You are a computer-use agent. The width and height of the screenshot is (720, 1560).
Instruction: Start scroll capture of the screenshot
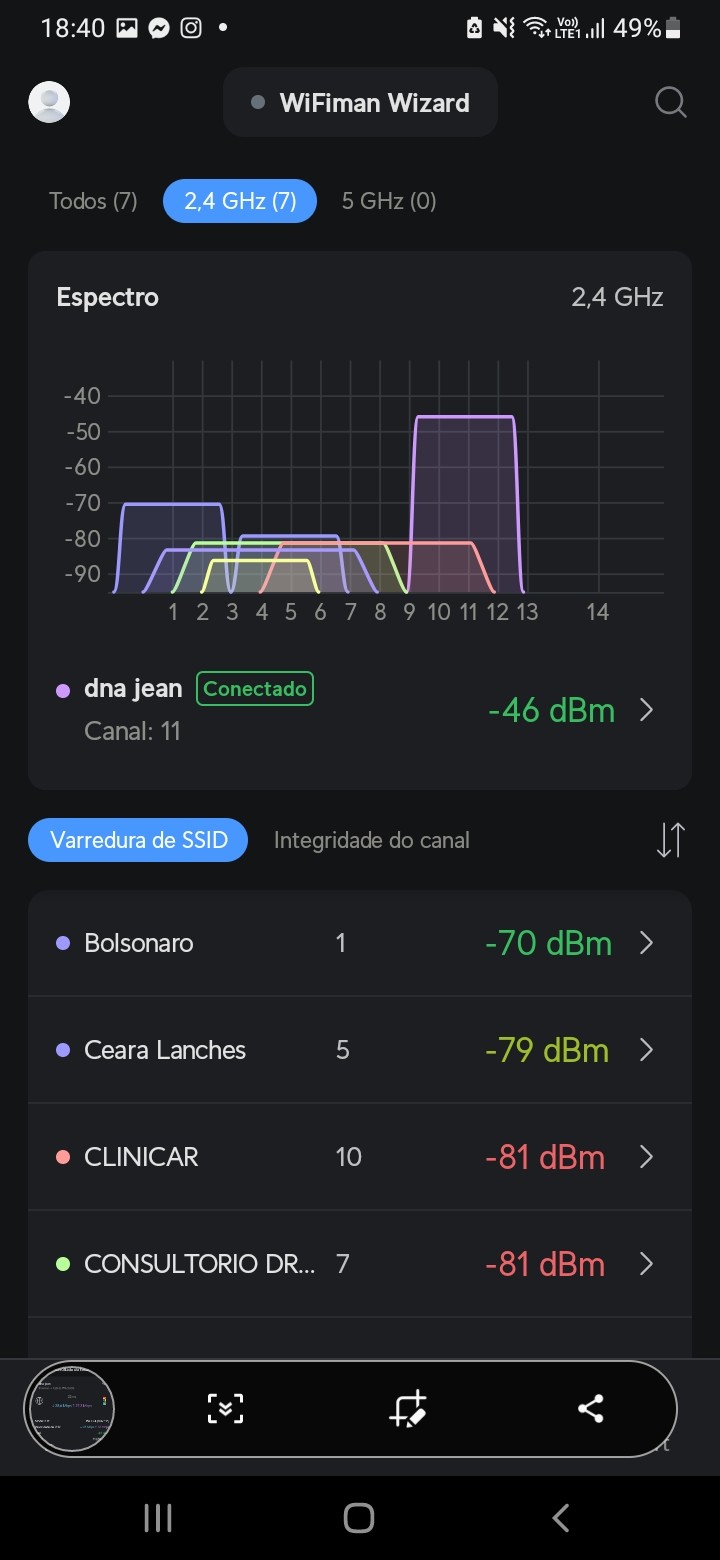coord(225,1408)
